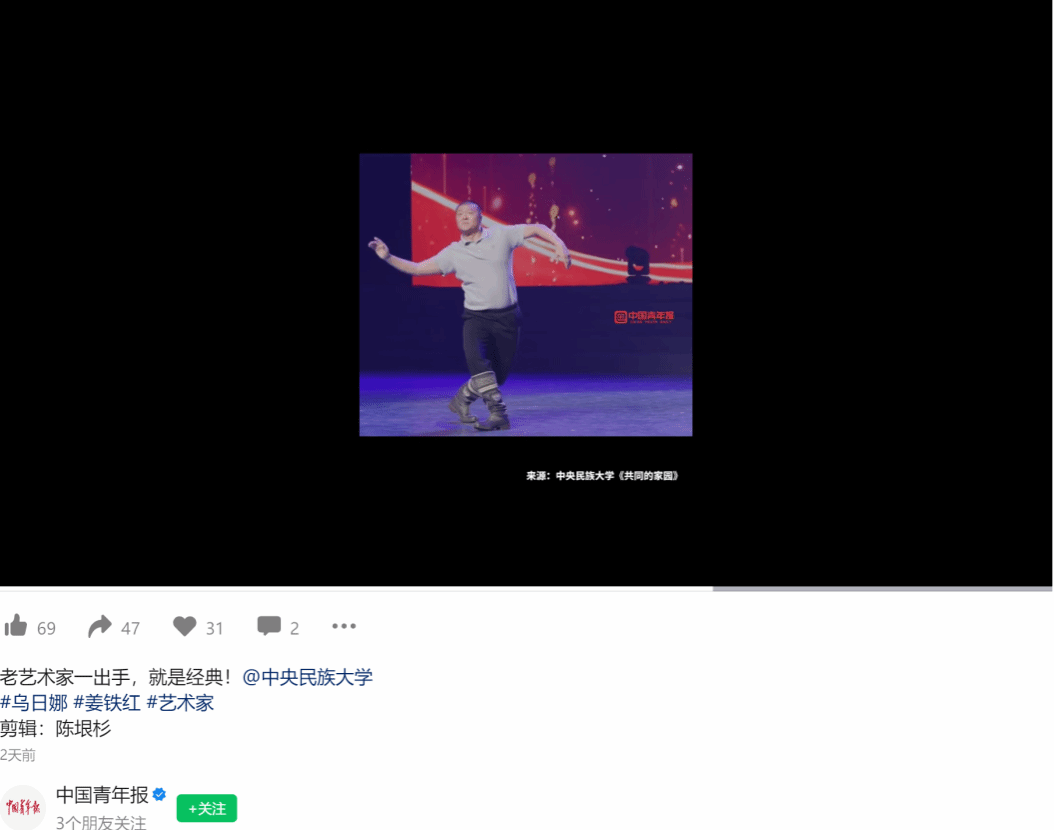Open the @中央民族大学 mention link
The width and height of the screenshot is (1054, 830).
[307, 677]
